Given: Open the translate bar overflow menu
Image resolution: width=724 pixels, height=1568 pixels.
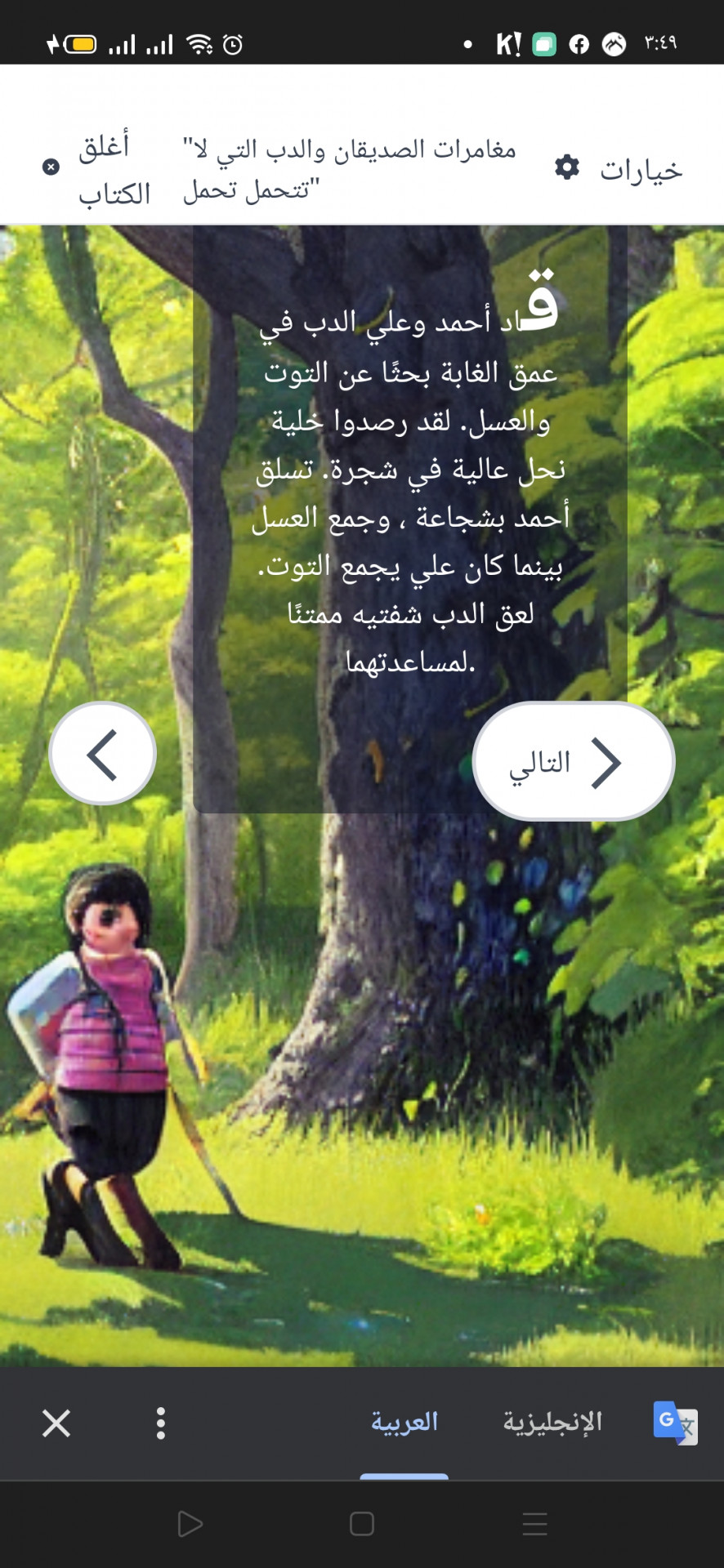Looking at the screenshot, I should click(161, 1423).
